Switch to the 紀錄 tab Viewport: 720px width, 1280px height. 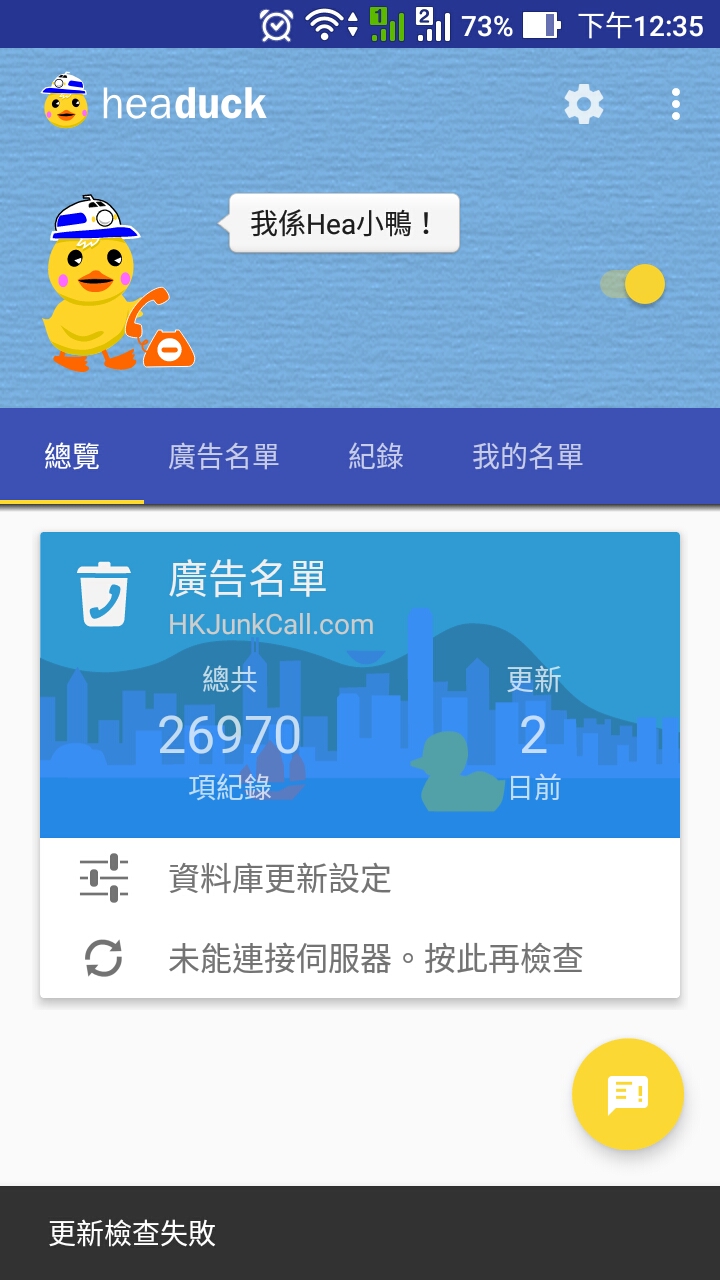[x=376, y=457]
